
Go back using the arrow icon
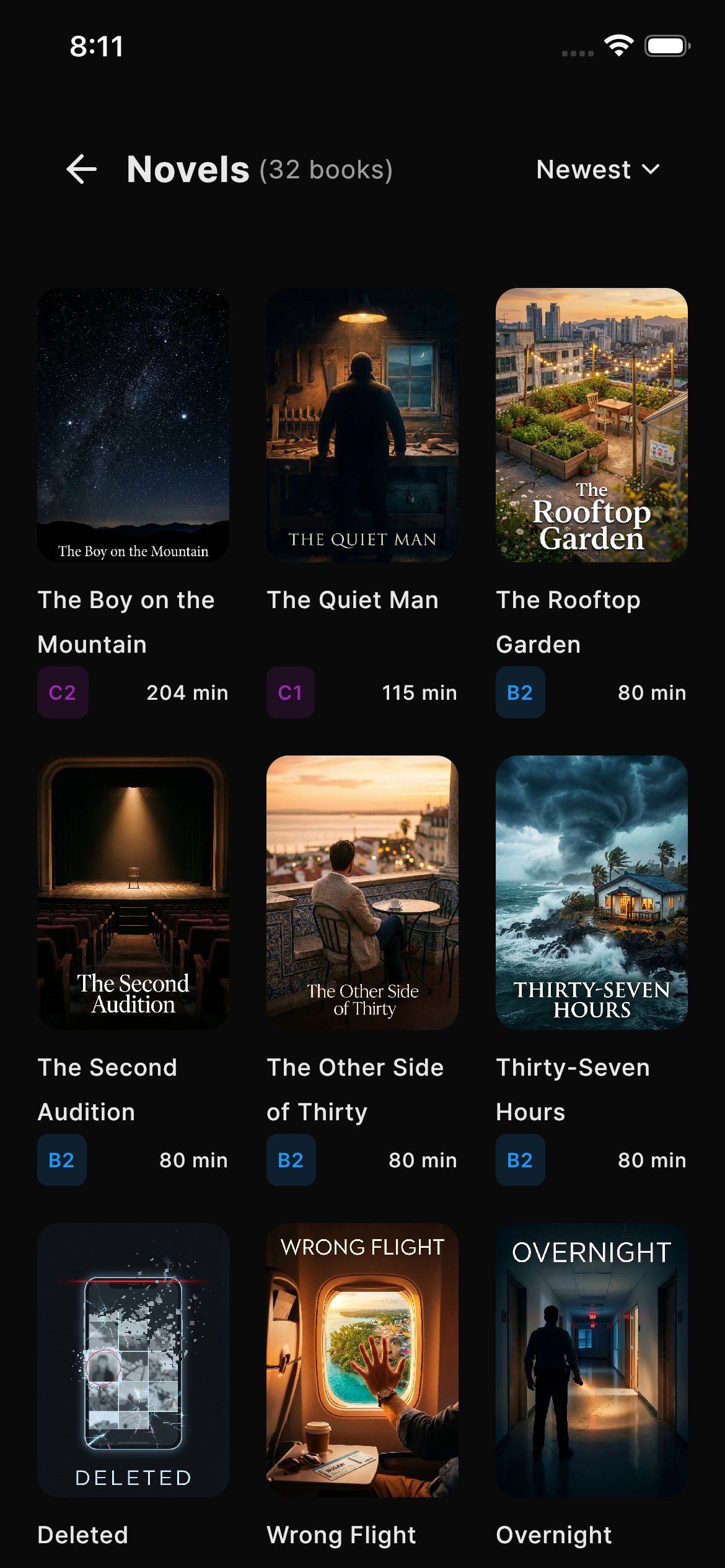coord(82,170)
